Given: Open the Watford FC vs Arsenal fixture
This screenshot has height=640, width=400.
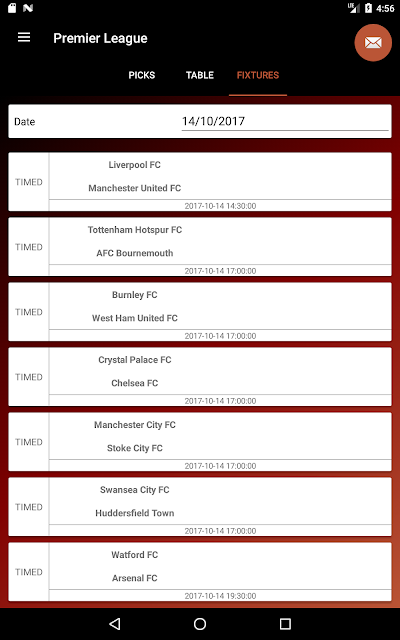Looking at the screenshot, I should point(200,571).
